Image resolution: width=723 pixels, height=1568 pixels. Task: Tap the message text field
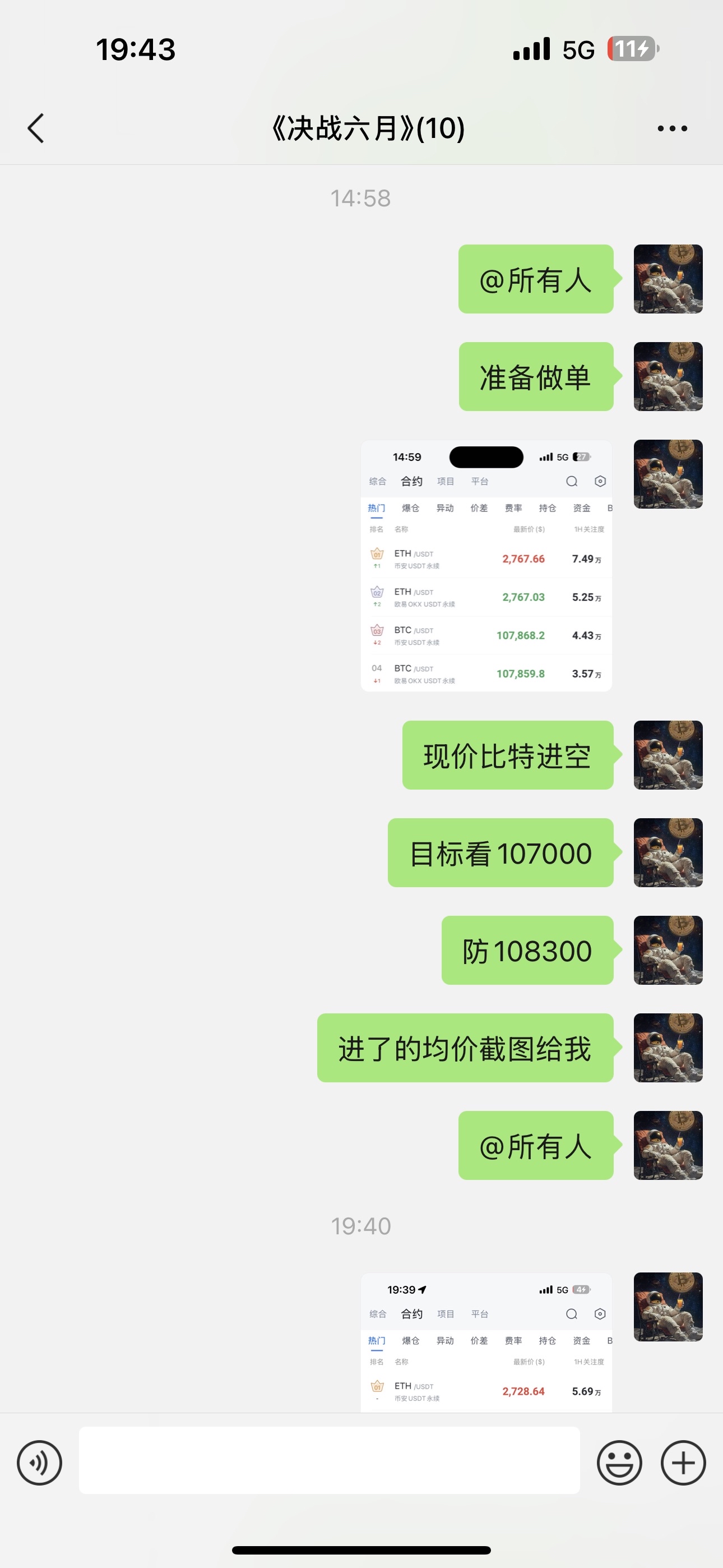point(328,1460)
